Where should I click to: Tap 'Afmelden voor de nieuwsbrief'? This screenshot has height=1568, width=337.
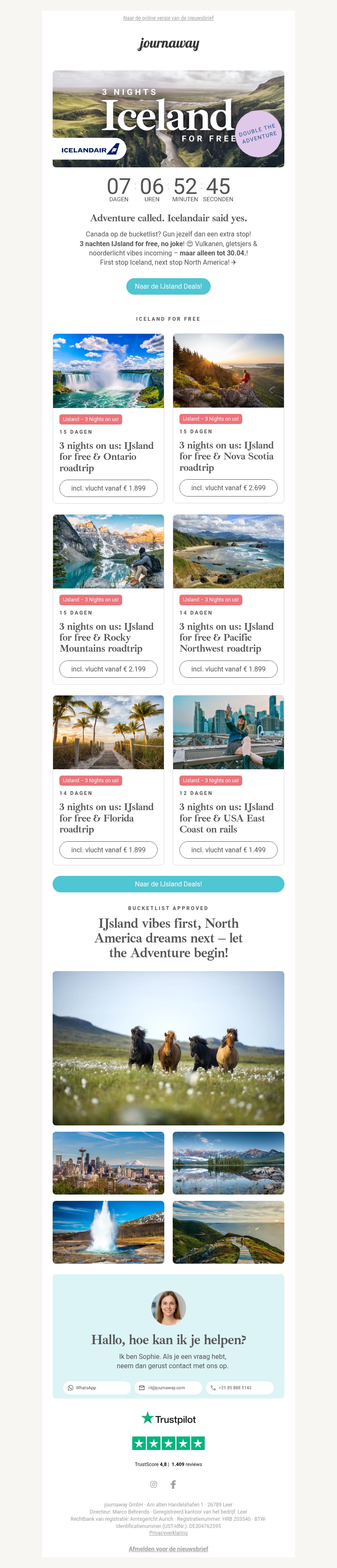coord(168,1549)
